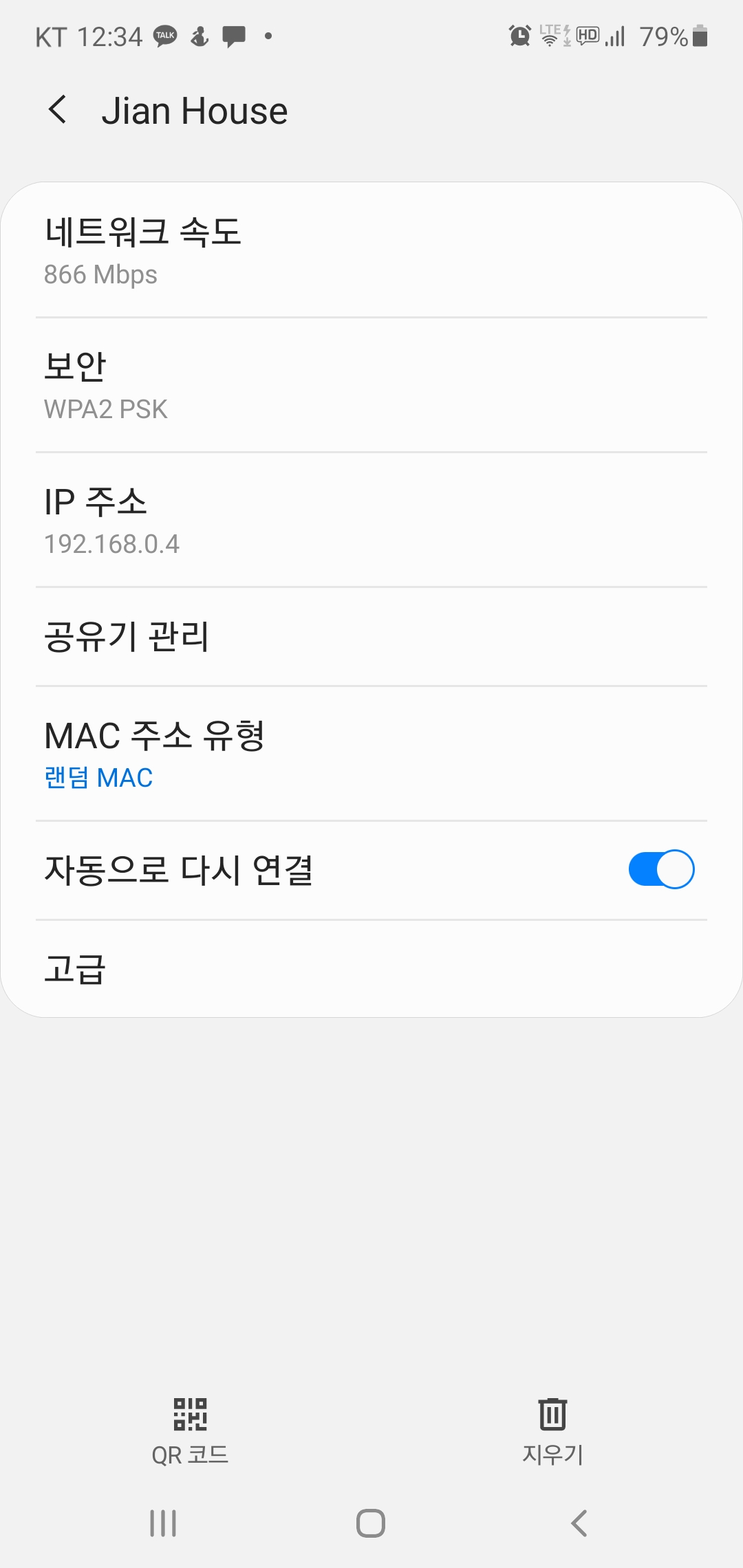The image size is (743, 1568).
Task: Turn off 자동으로 다시 연결 switch
Action: tap(661, 870)
